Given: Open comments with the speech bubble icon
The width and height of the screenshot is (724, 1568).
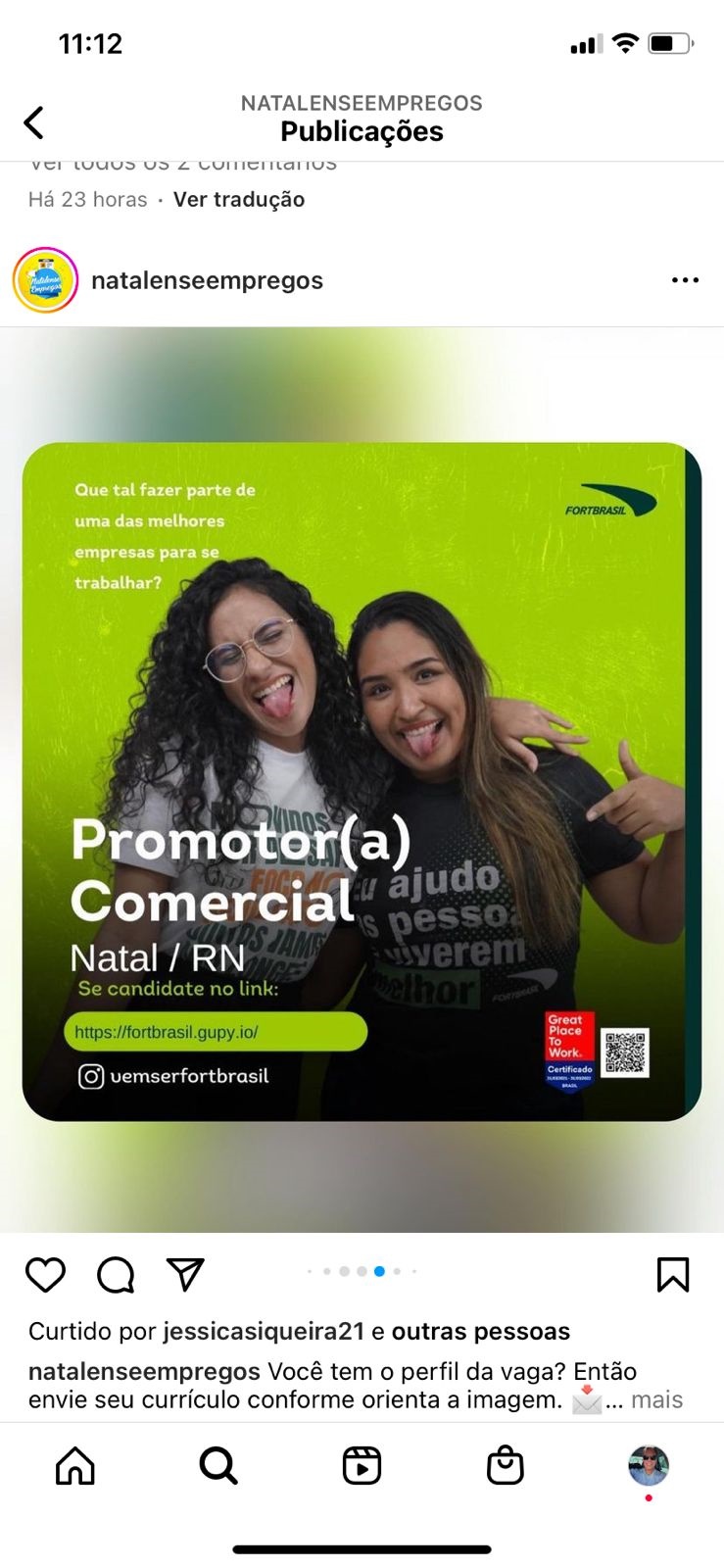Looking at the screenshot, I should point(116,1274).
